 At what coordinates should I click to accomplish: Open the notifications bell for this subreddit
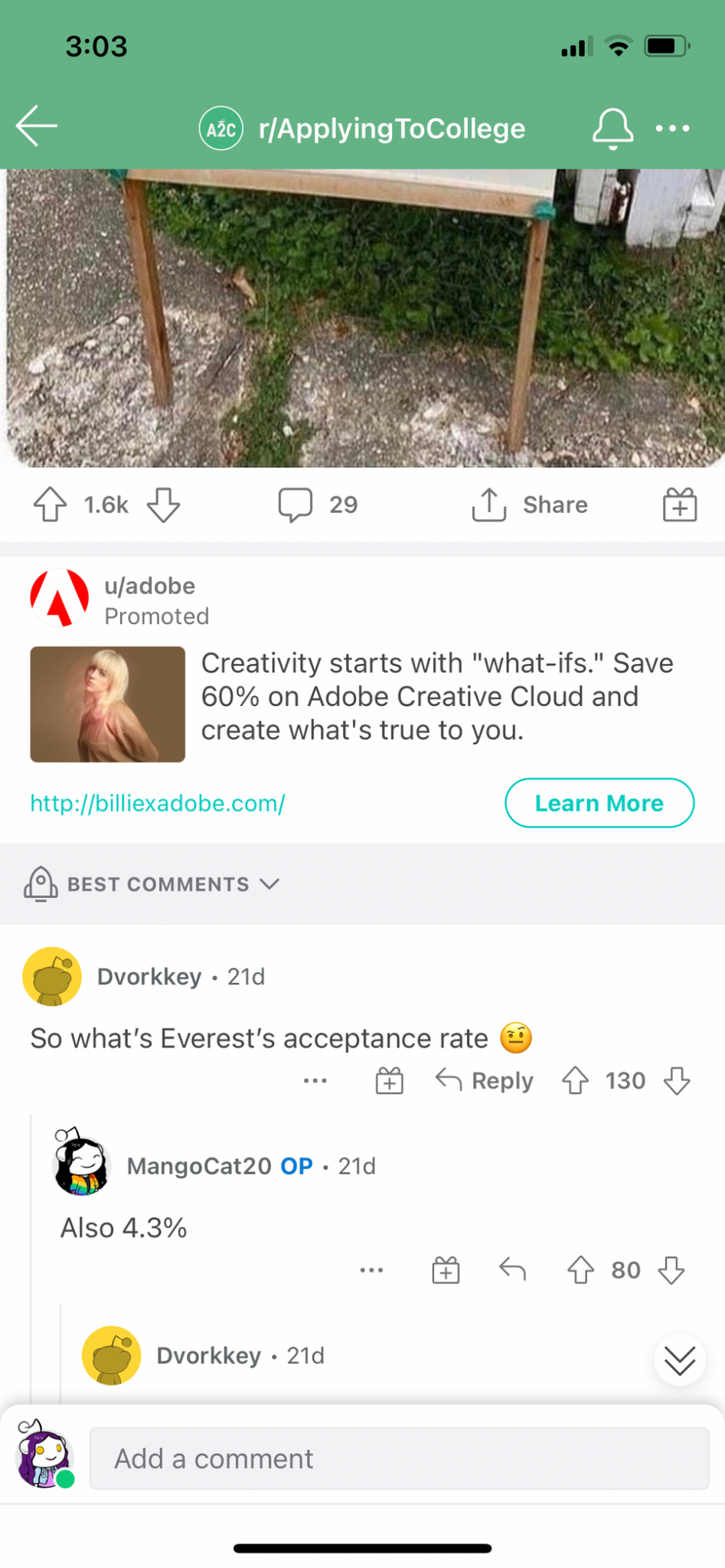[612, 128]
